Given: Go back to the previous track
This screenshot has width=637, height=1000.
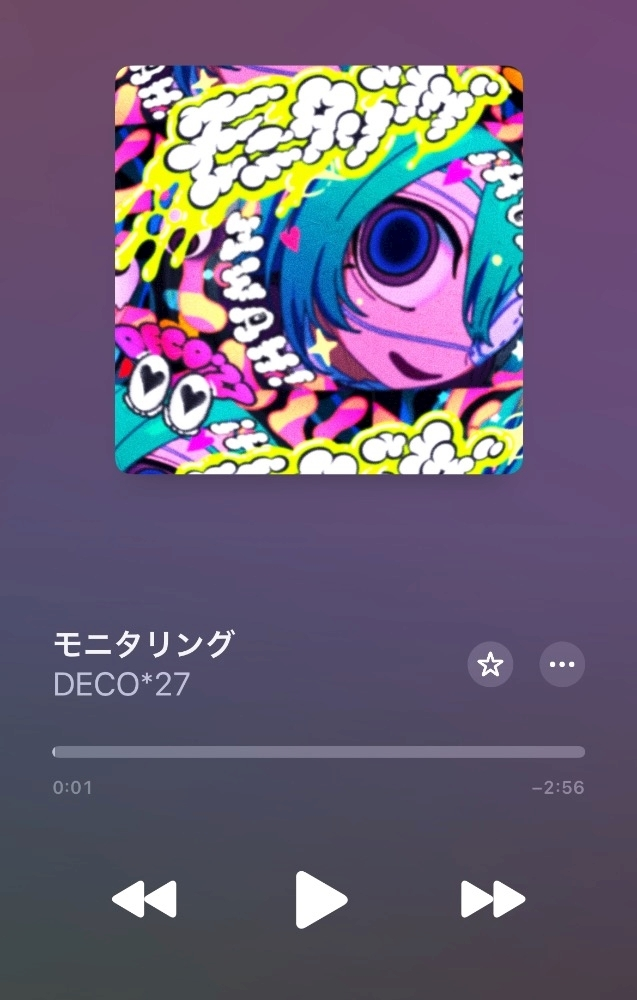Looking at the screenshot, I should [145, 899].
